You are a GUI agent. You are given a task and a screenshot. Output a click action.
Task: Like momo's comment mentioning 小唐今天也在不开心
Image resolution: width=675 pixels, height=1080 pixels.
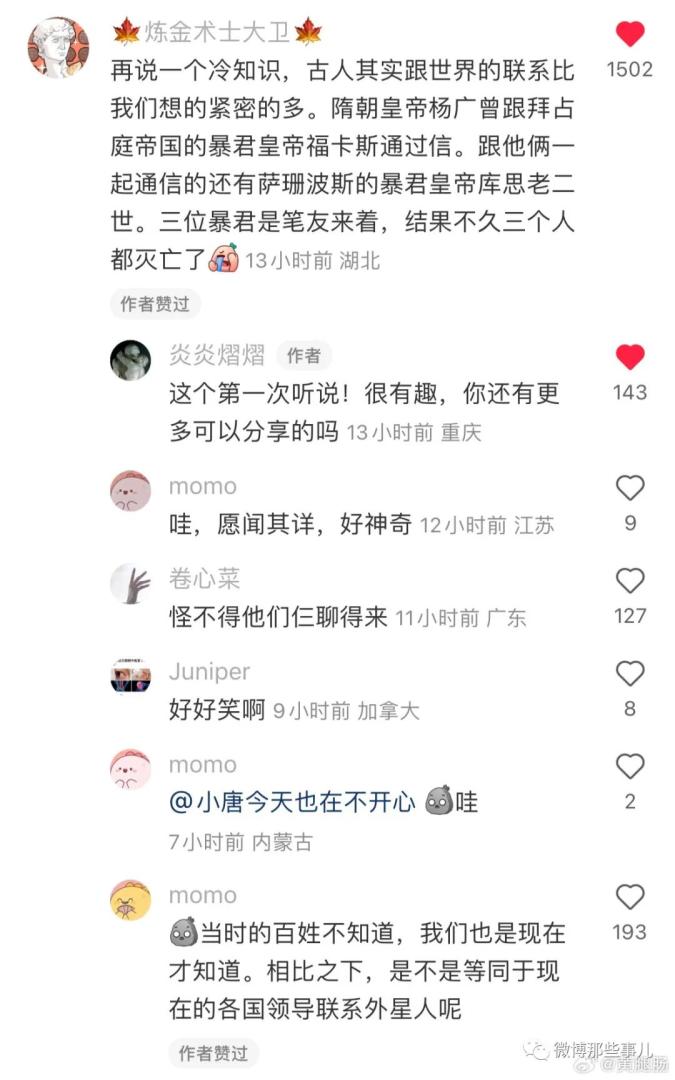pyautogui.click(x=630, y=767)
